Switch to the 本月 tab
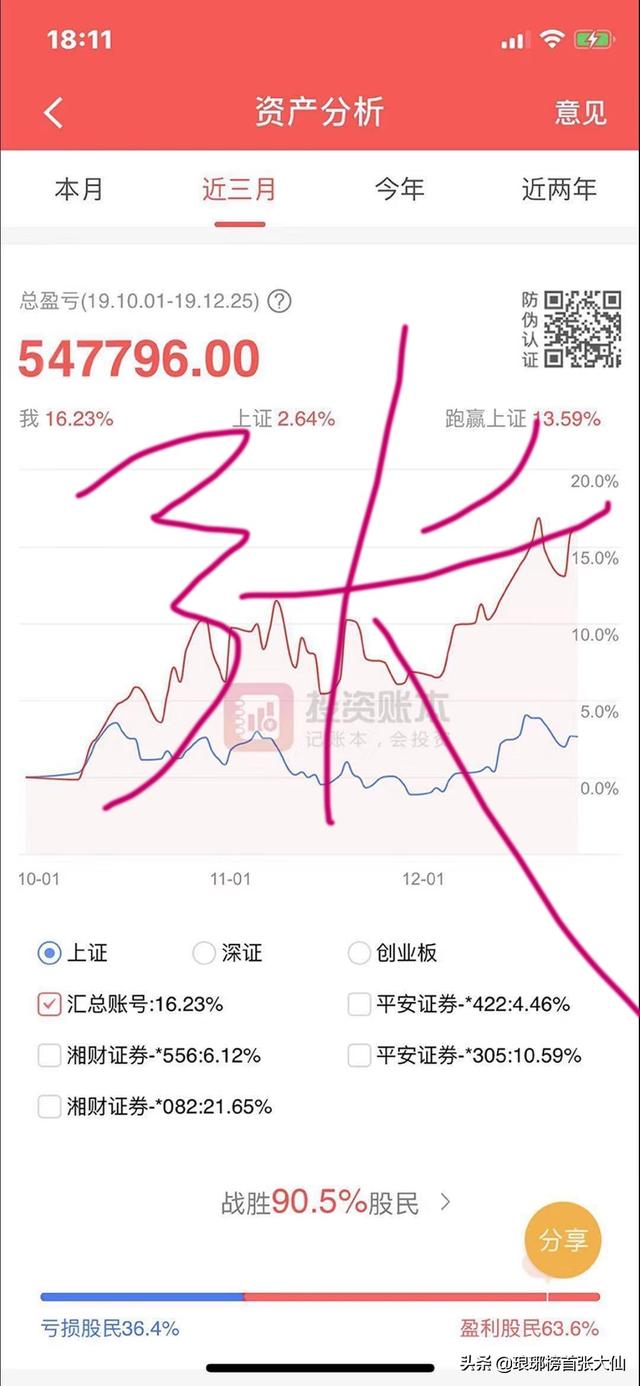This screenshot has width=640, height=1386. click(79, 189)
